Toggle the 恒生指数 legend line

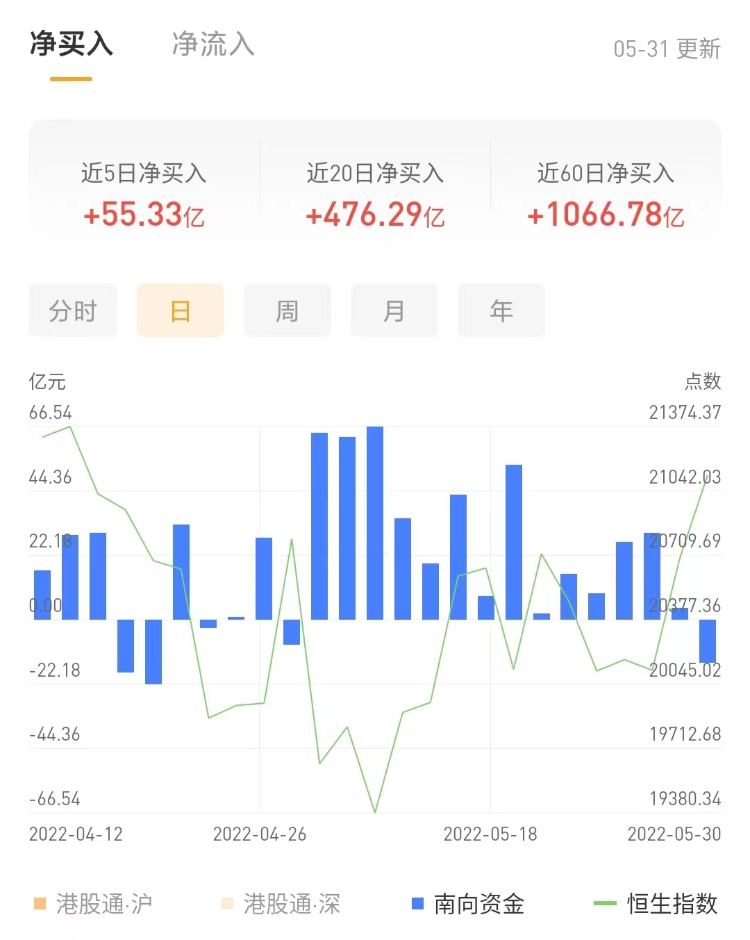(x=656, y=905)
